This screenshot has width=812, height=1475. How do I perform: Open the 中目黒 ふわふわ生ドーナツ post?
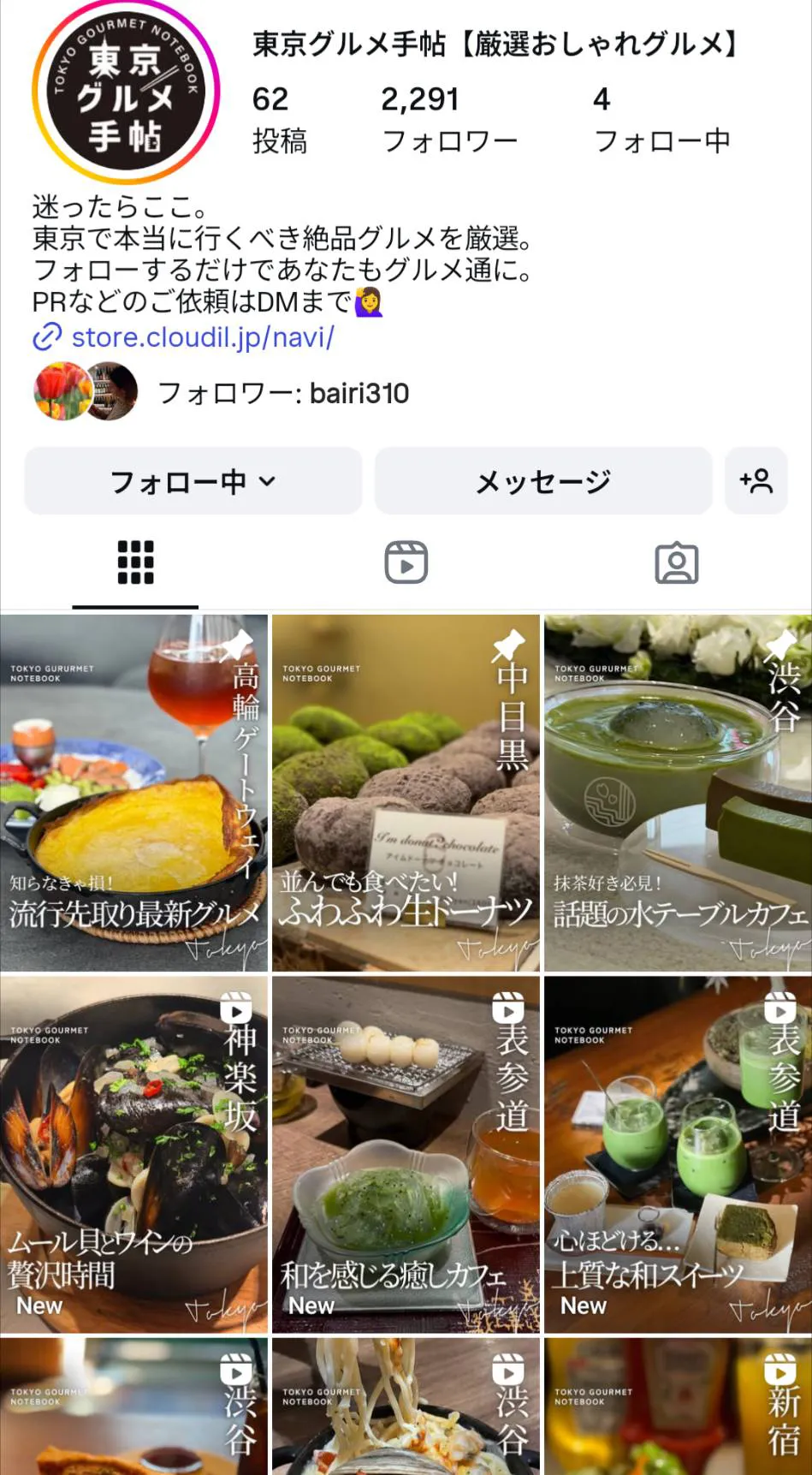click(x=406, y=793)
